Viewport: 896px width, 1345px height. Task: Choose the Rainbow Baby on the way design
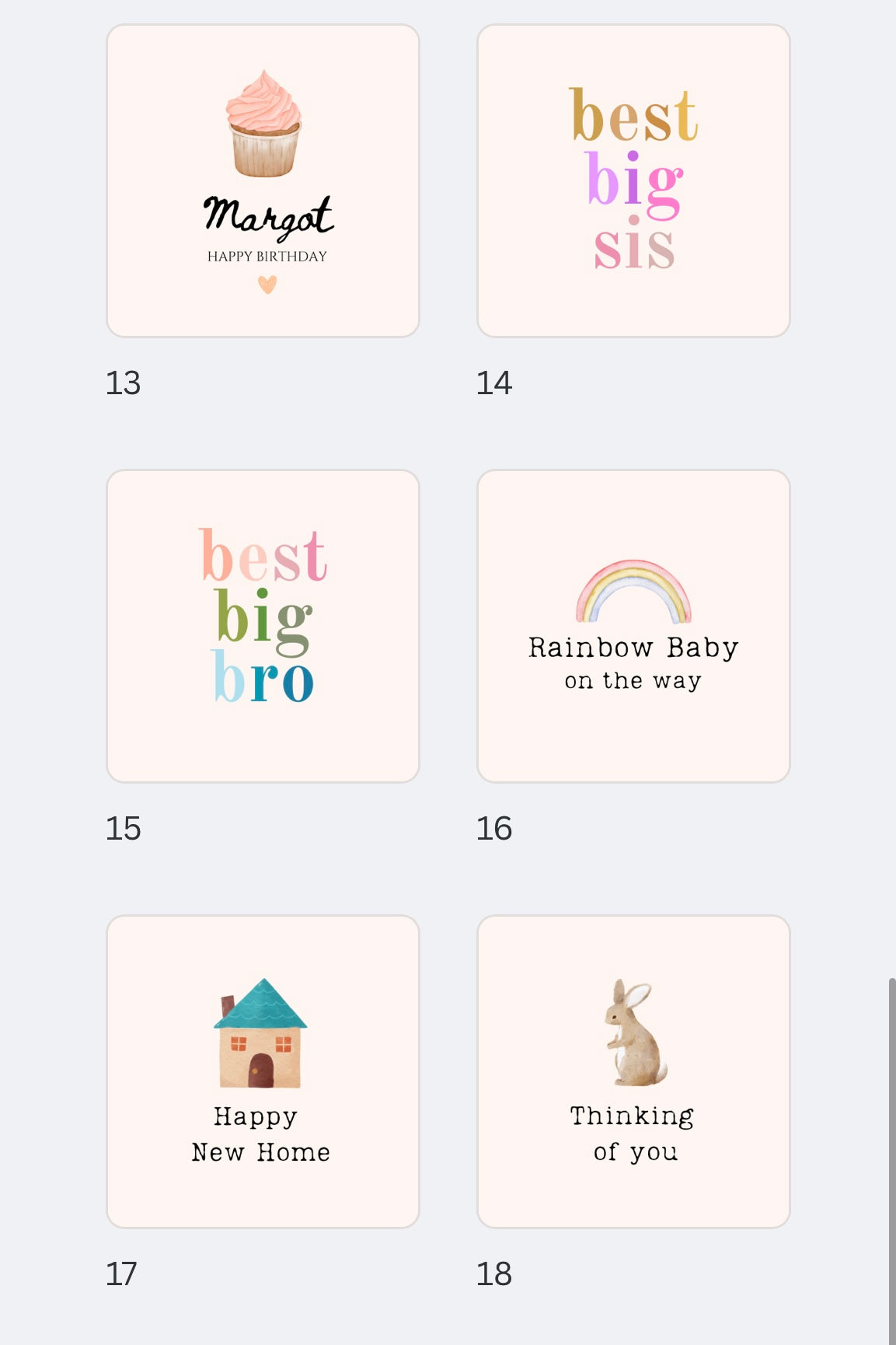coord(633,626)
